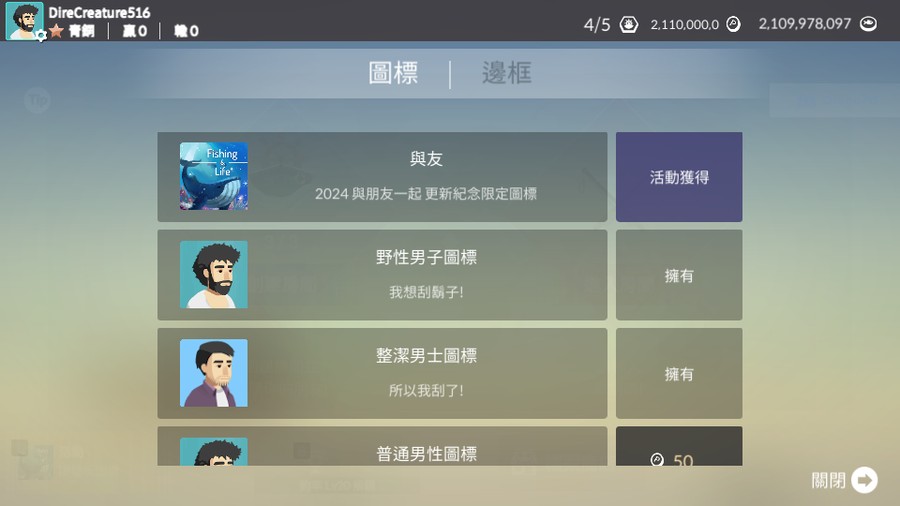The image size is (900, 506).
Task: Tap 活動獲得 button for 與友 icon
Action: [679, 177]
